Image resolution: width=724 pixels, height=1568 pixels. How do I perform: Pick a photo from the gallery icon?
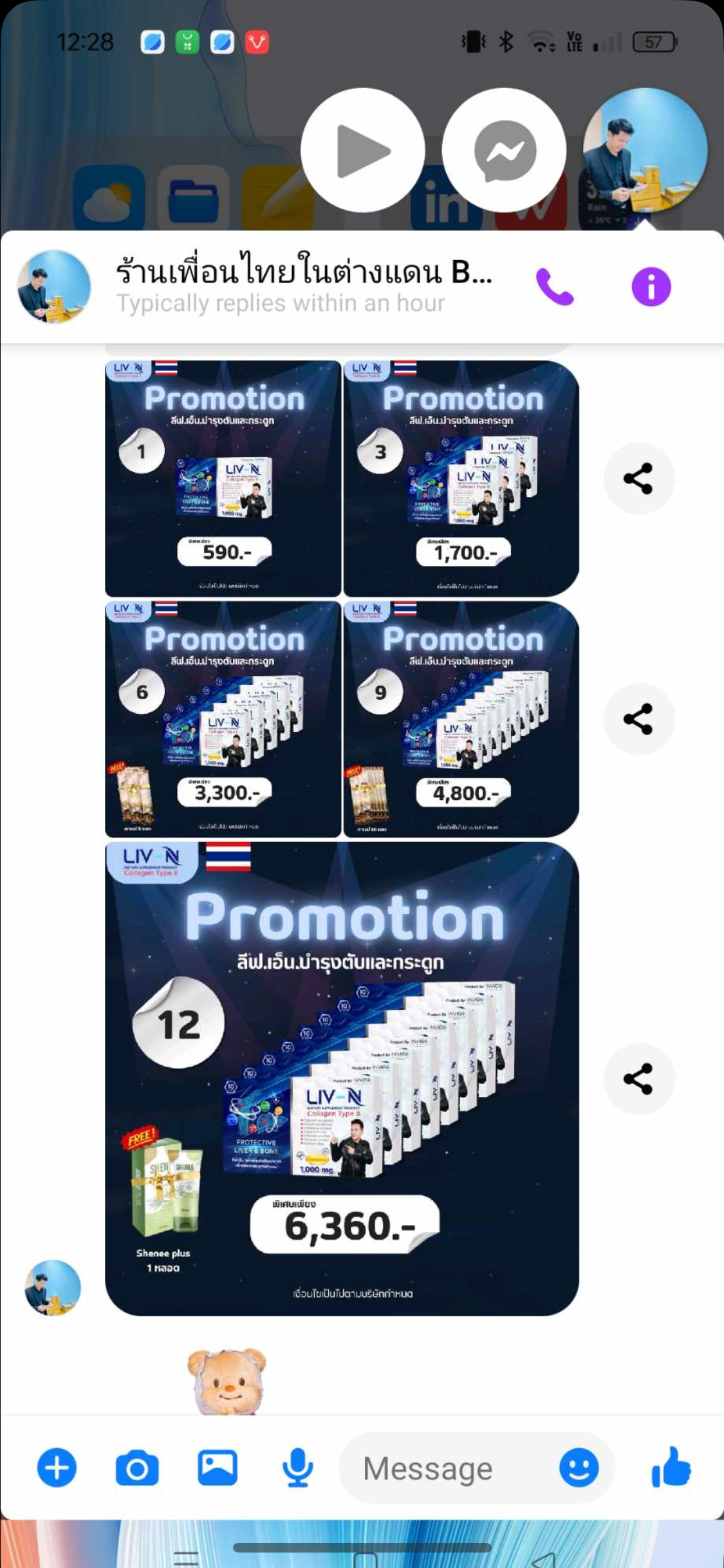(218, 1468)
